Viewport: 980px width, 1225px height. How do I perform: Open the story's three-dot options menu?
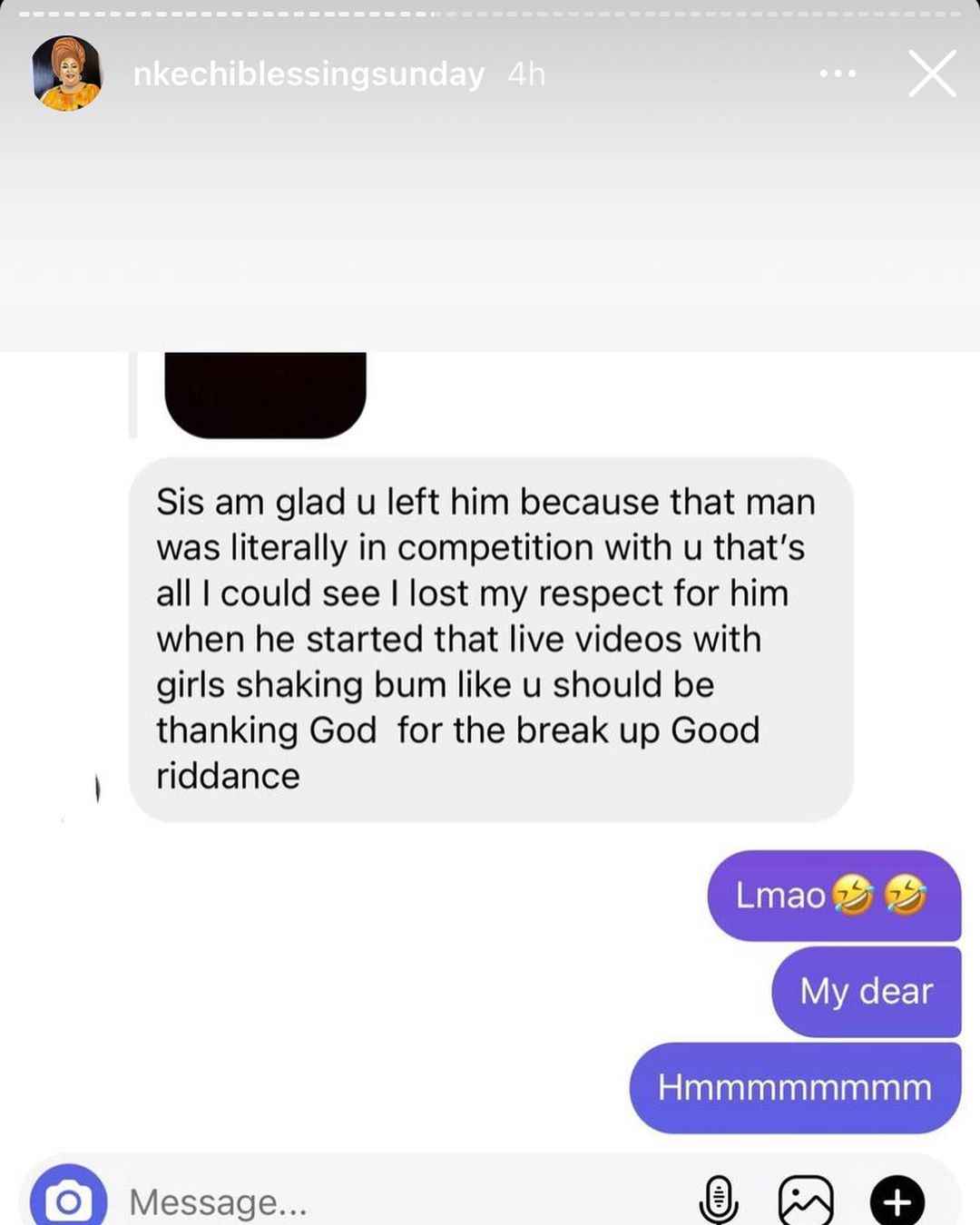point(837,73)
